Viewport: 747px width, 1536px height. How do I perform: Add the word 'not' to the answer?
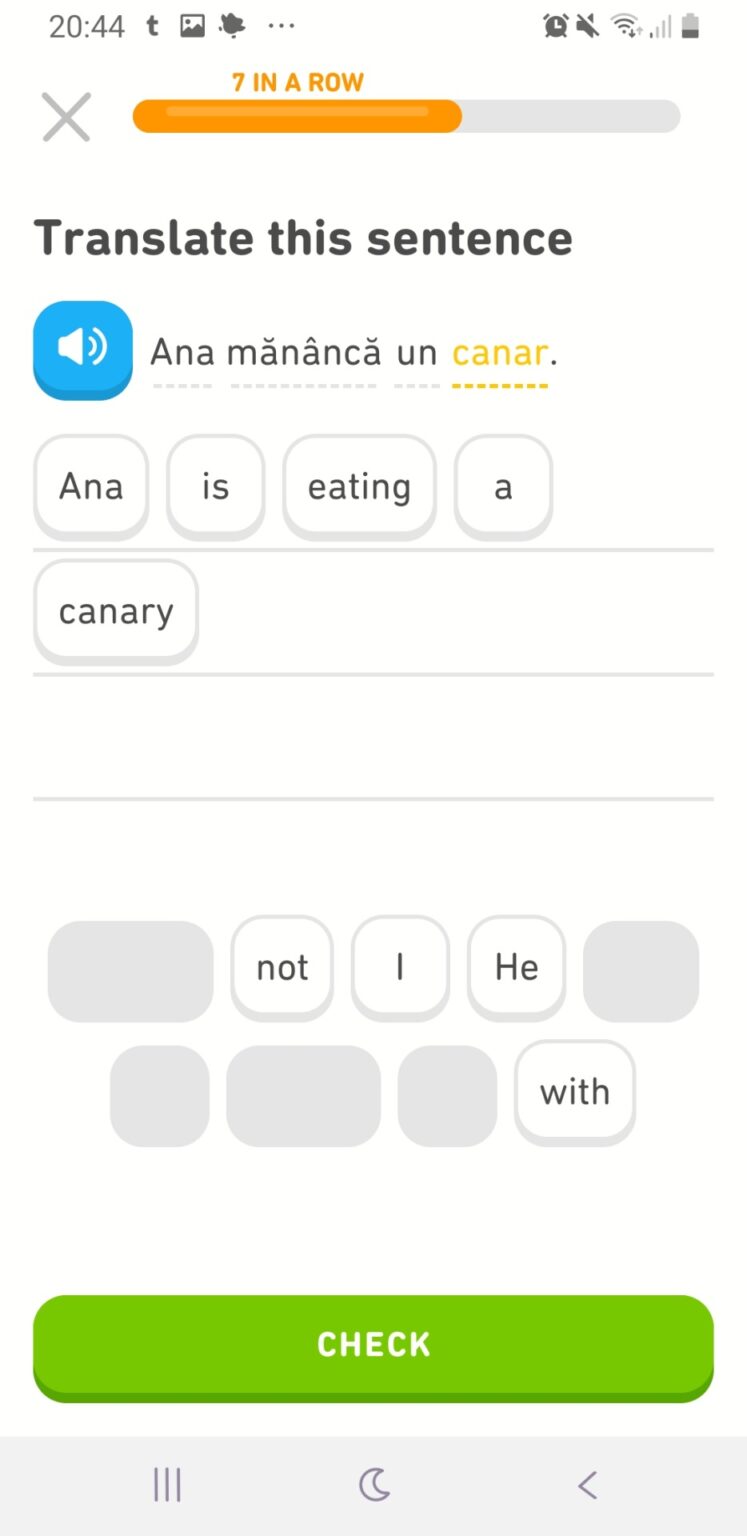(282, 967)
